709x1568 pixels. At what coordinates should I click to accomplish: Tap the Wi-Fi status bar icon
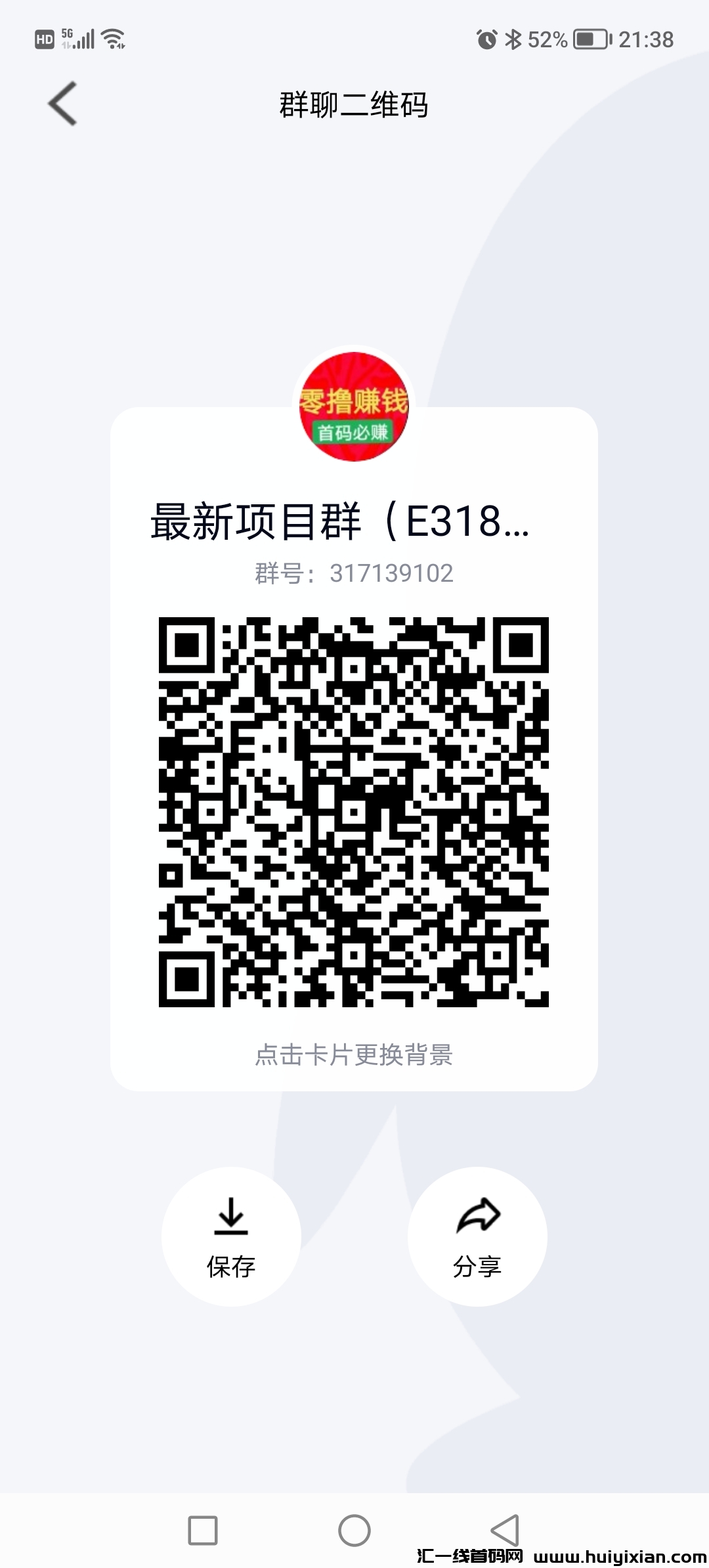point(112,38)
